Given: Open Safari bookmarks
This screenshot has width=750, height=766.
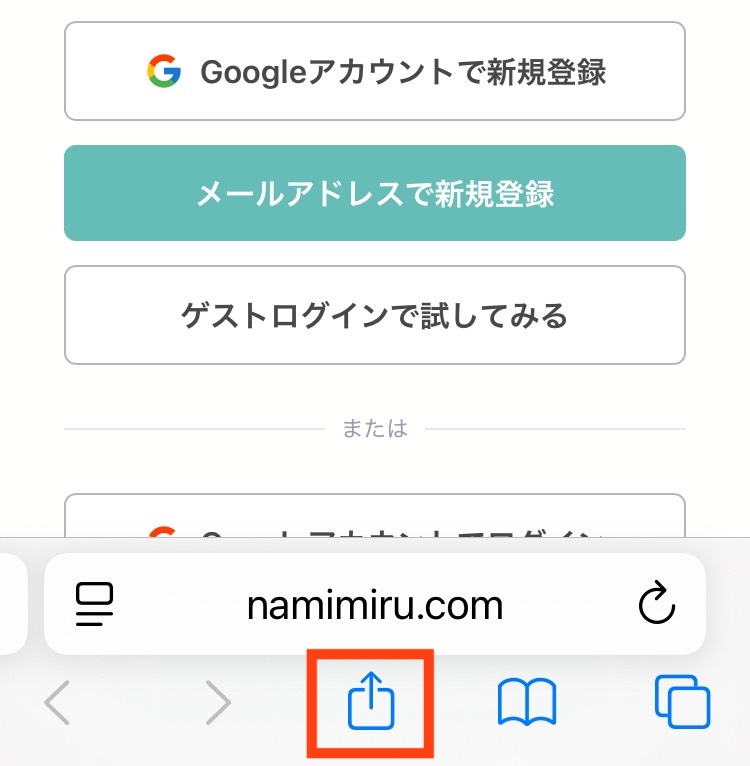Looking at the screenshot, I should (x=527, y=703).
